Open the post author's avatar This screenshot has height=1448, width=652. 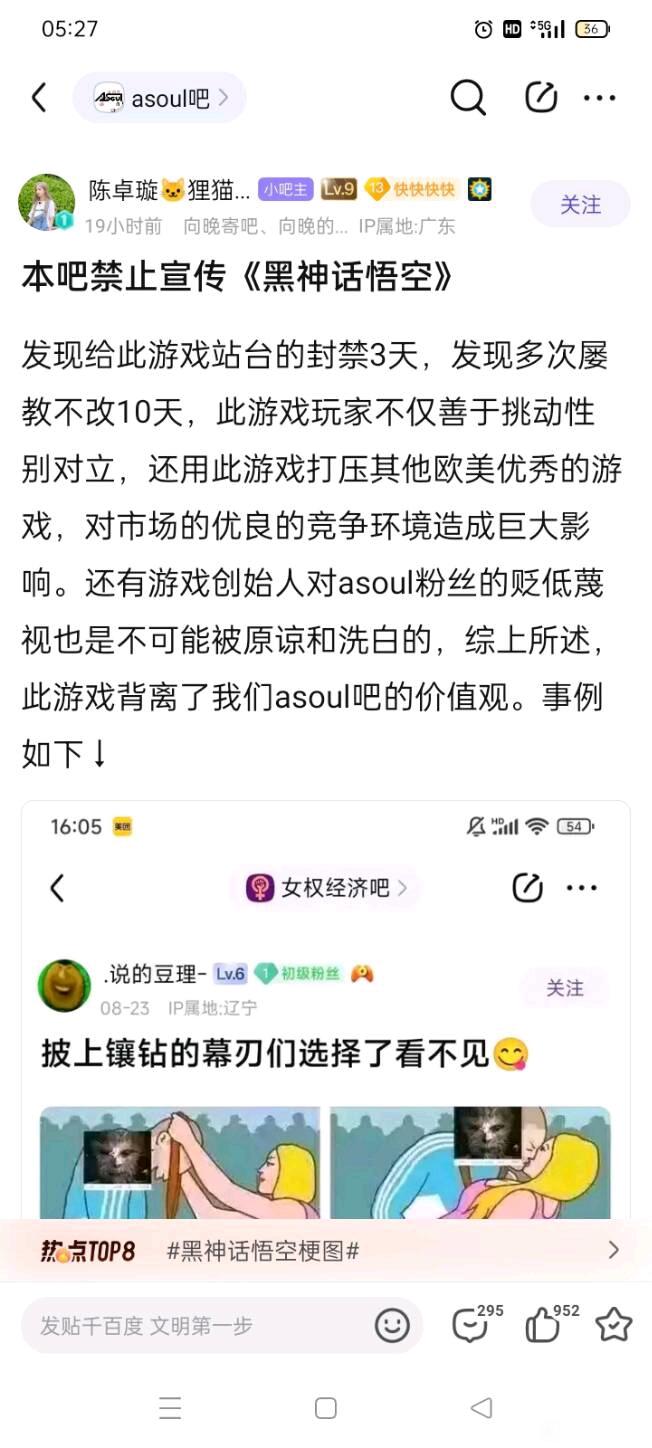[46, 203]
